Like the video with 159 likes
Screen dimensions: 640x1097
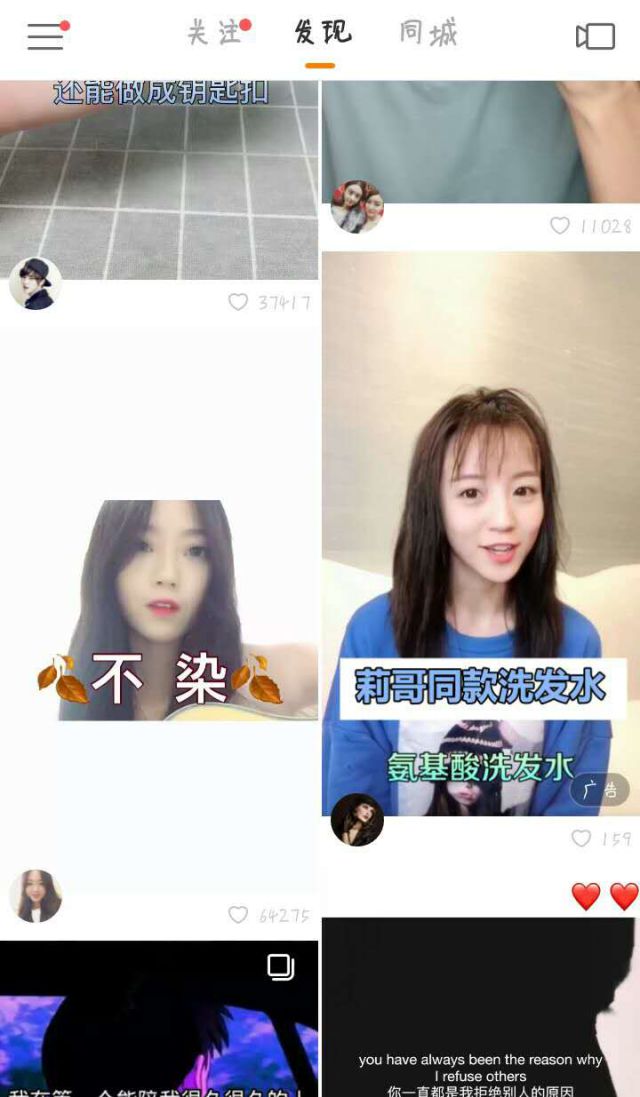(581, 839)
